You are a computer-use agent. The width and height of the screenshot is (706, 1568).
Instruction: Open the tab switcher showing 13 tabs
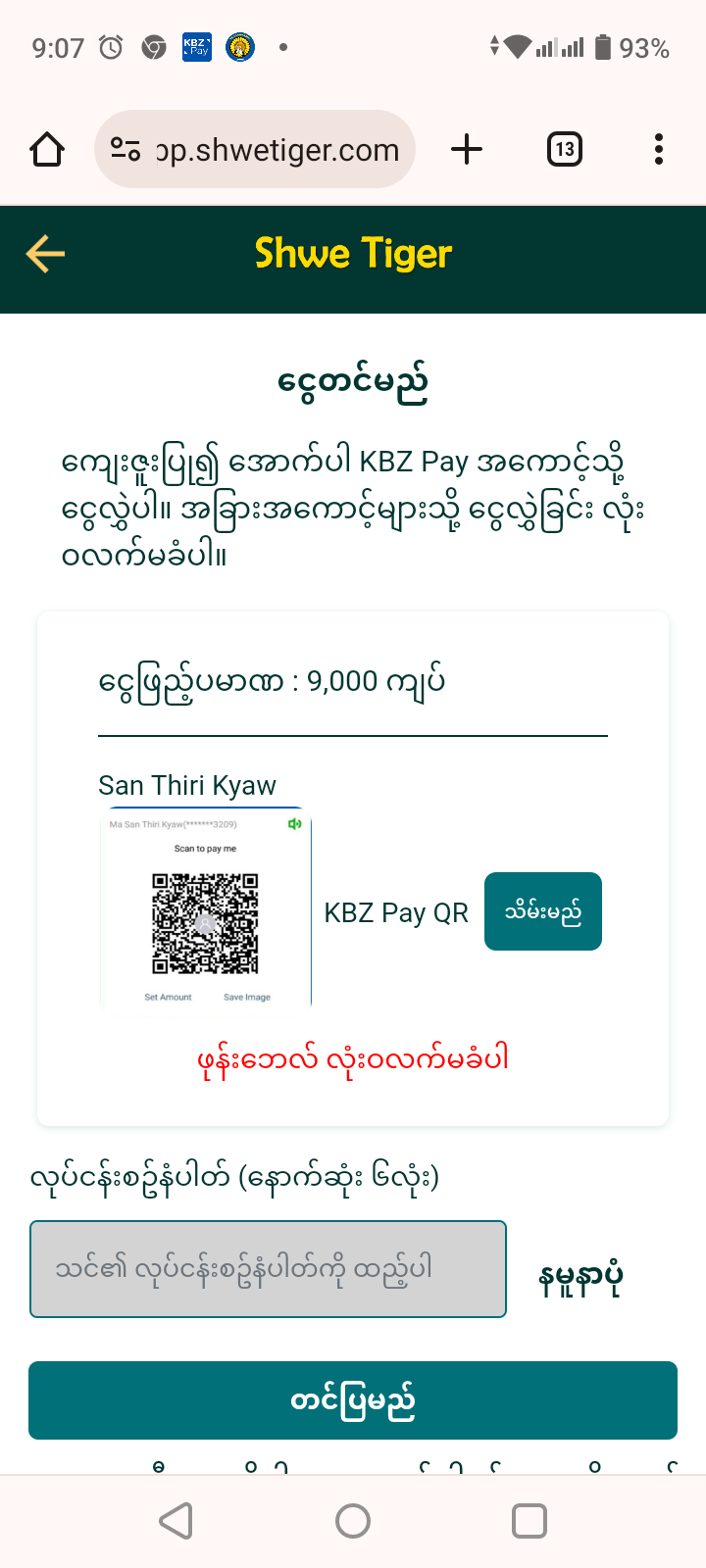point(564,150)
